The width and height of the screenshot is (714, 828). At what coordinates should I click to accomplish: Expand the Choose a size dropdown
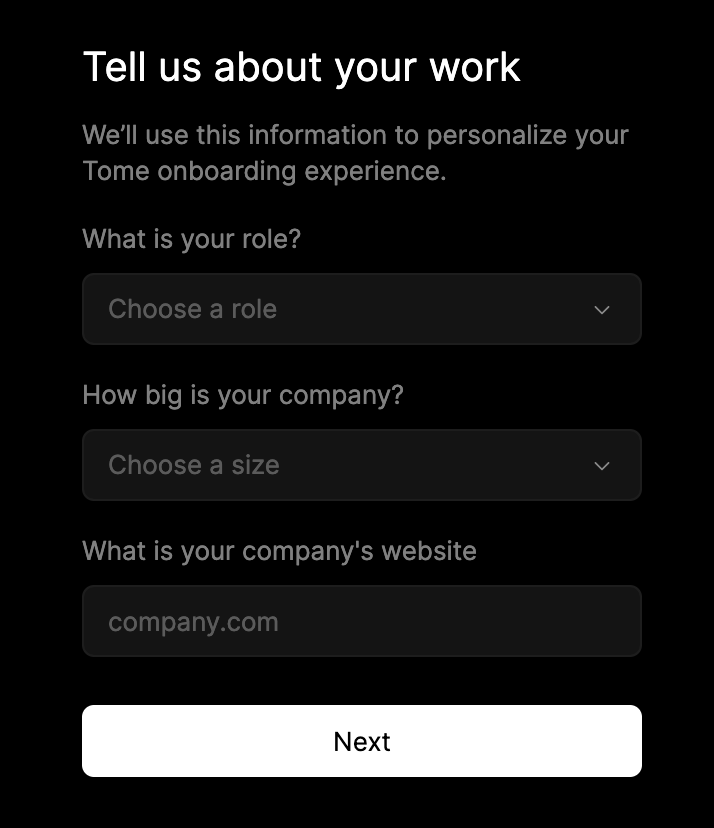click(361, 465)
